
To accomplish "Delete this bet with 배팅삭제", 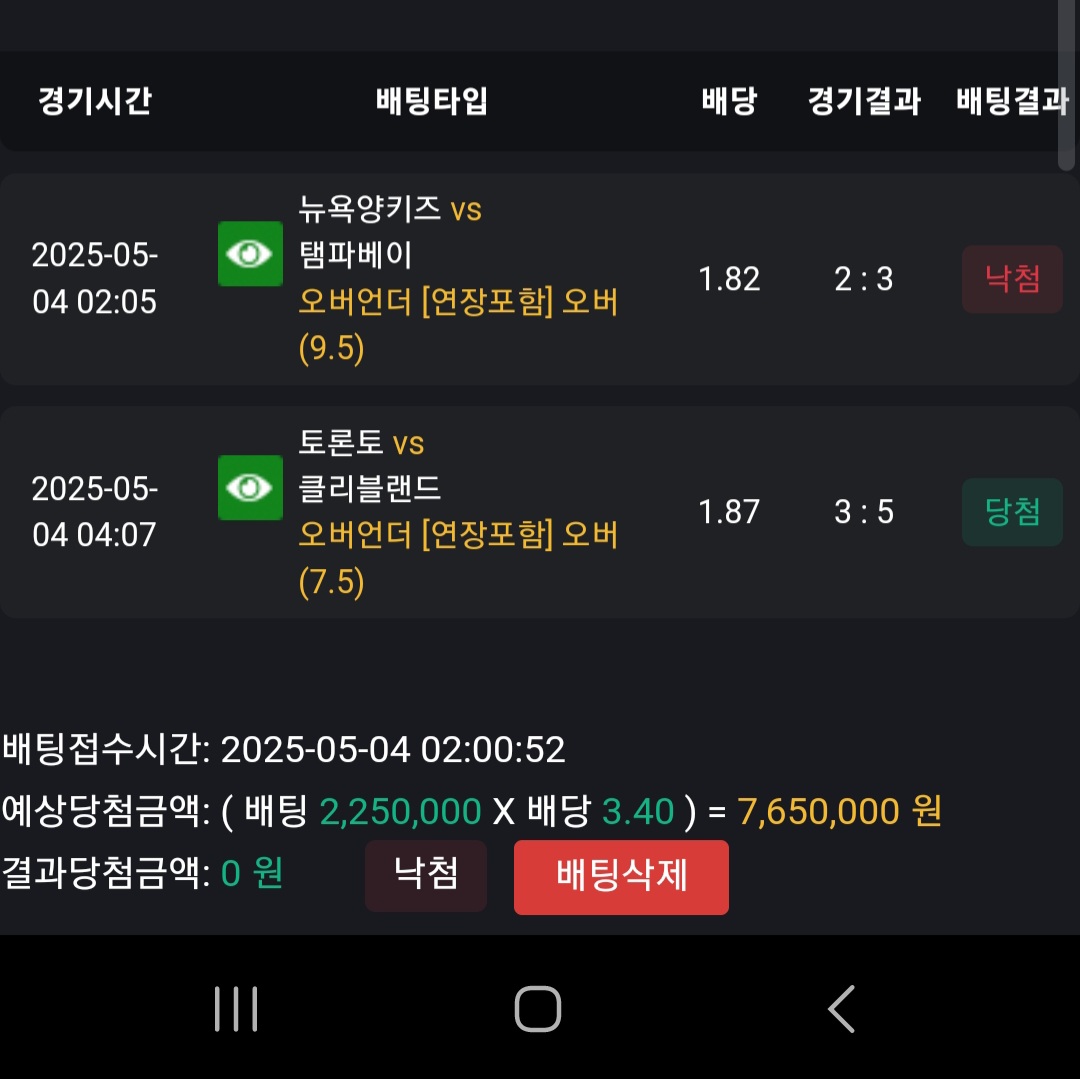I will [621, 877].
